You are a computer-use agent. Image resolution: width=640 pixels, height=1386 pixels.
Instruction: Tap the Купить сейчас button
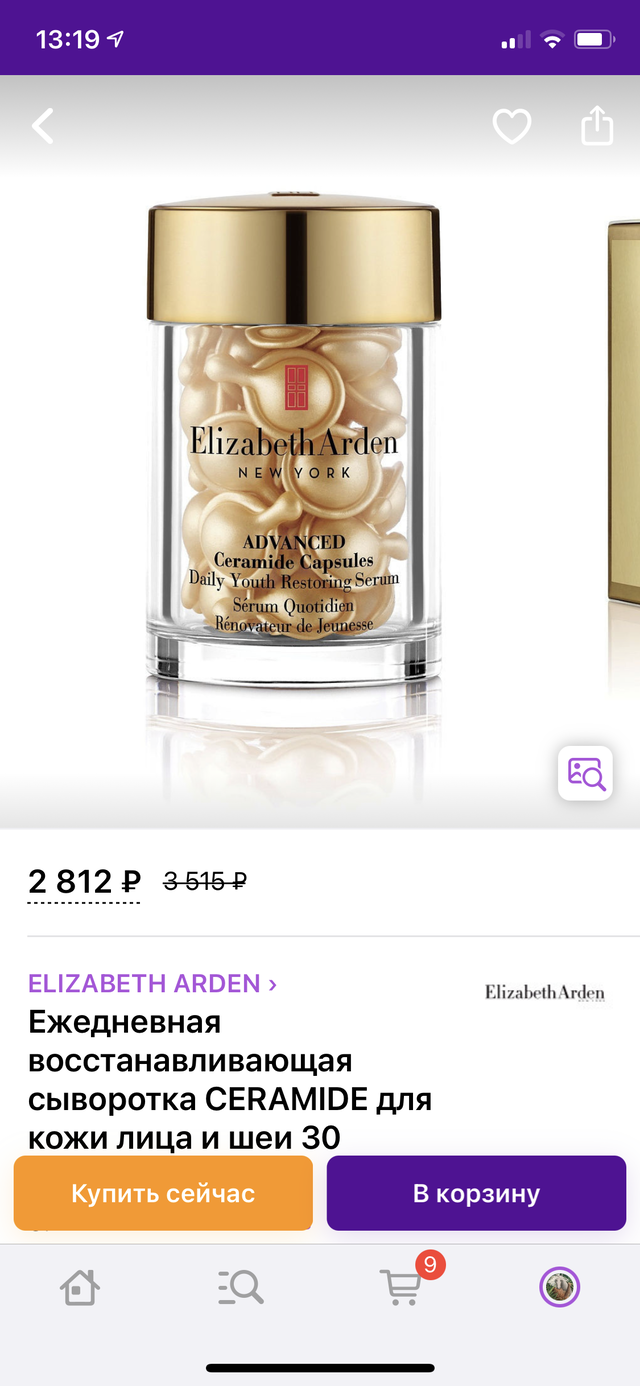163,1193
